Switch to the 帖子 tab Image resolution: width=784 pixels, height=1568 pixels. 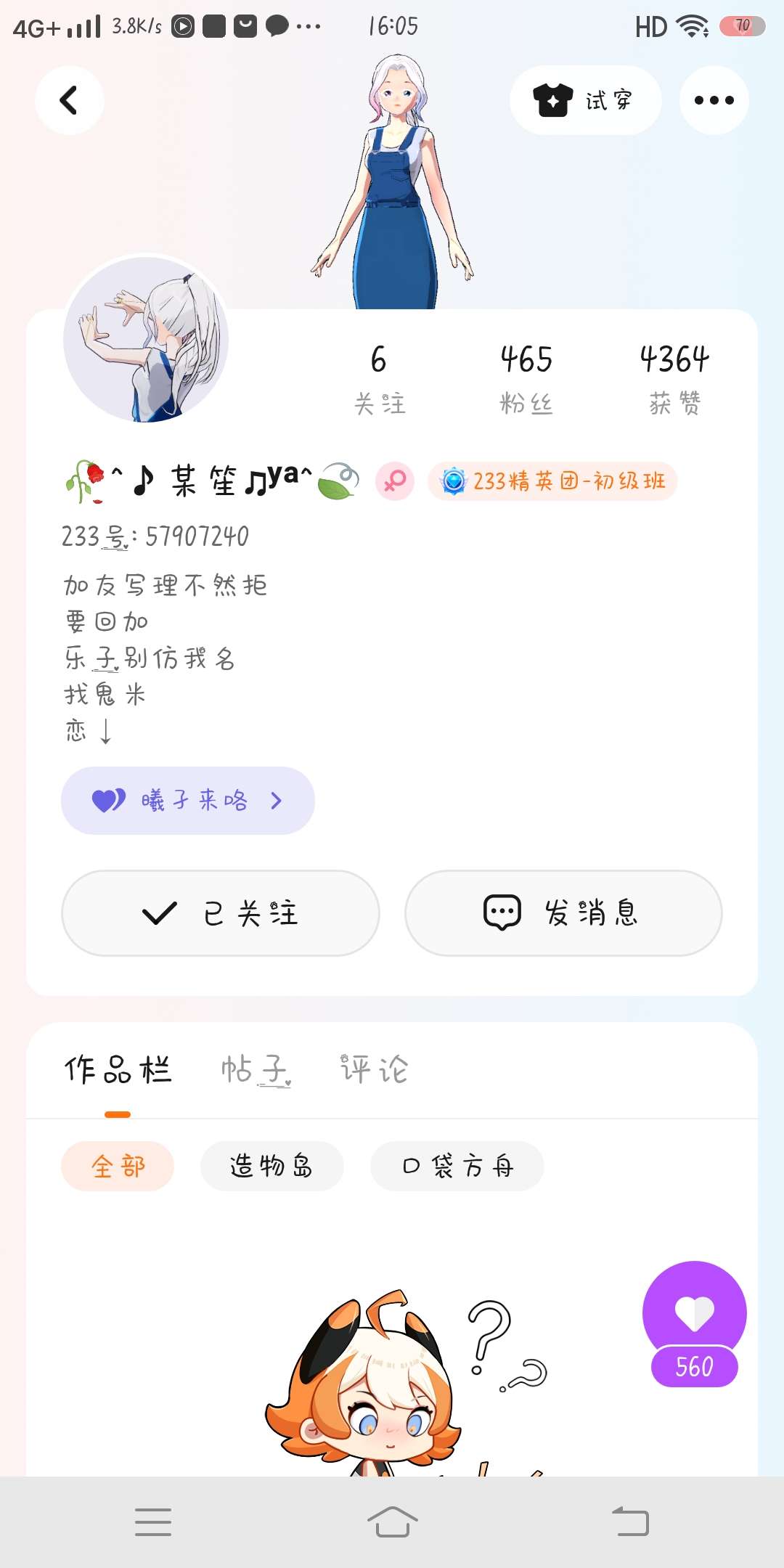coord(256,1070)
